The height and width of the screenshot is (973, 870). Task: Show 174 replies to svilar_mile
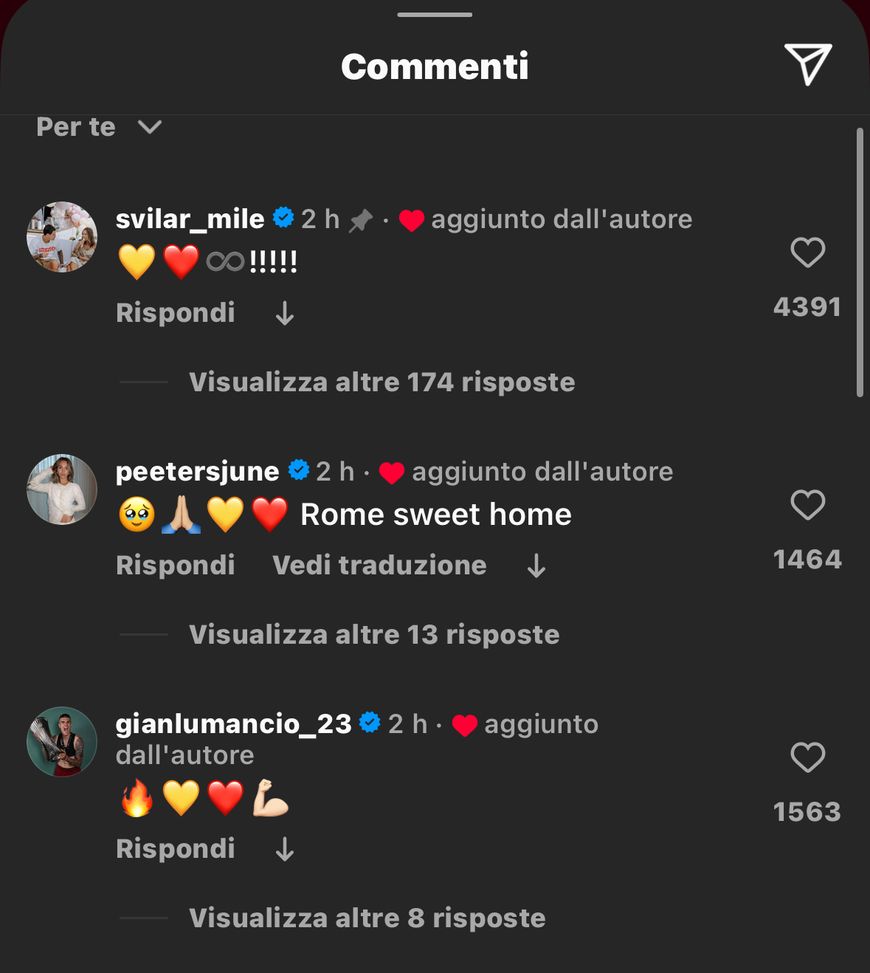click(x=380, y=382)
